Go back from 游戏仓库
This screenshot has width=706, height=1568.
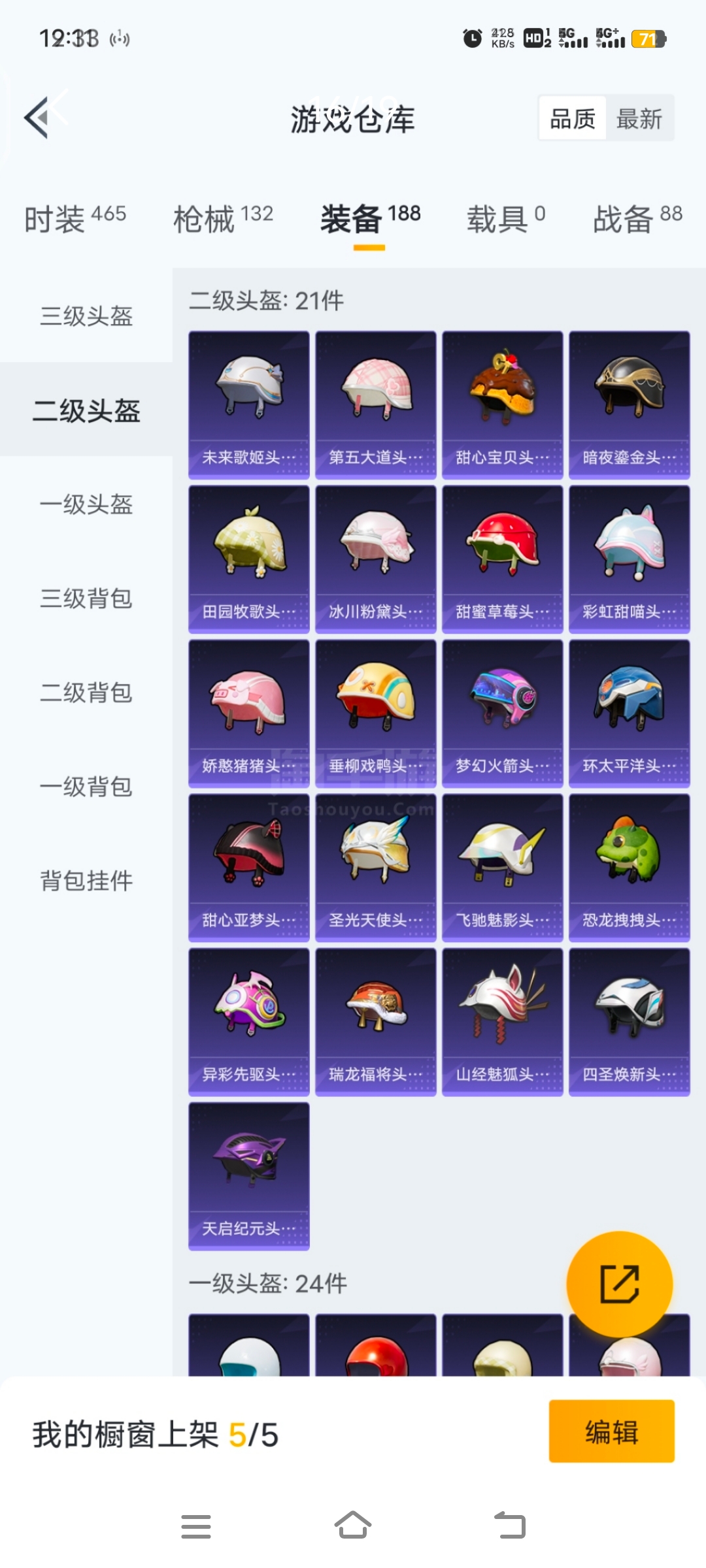(38, 118)
